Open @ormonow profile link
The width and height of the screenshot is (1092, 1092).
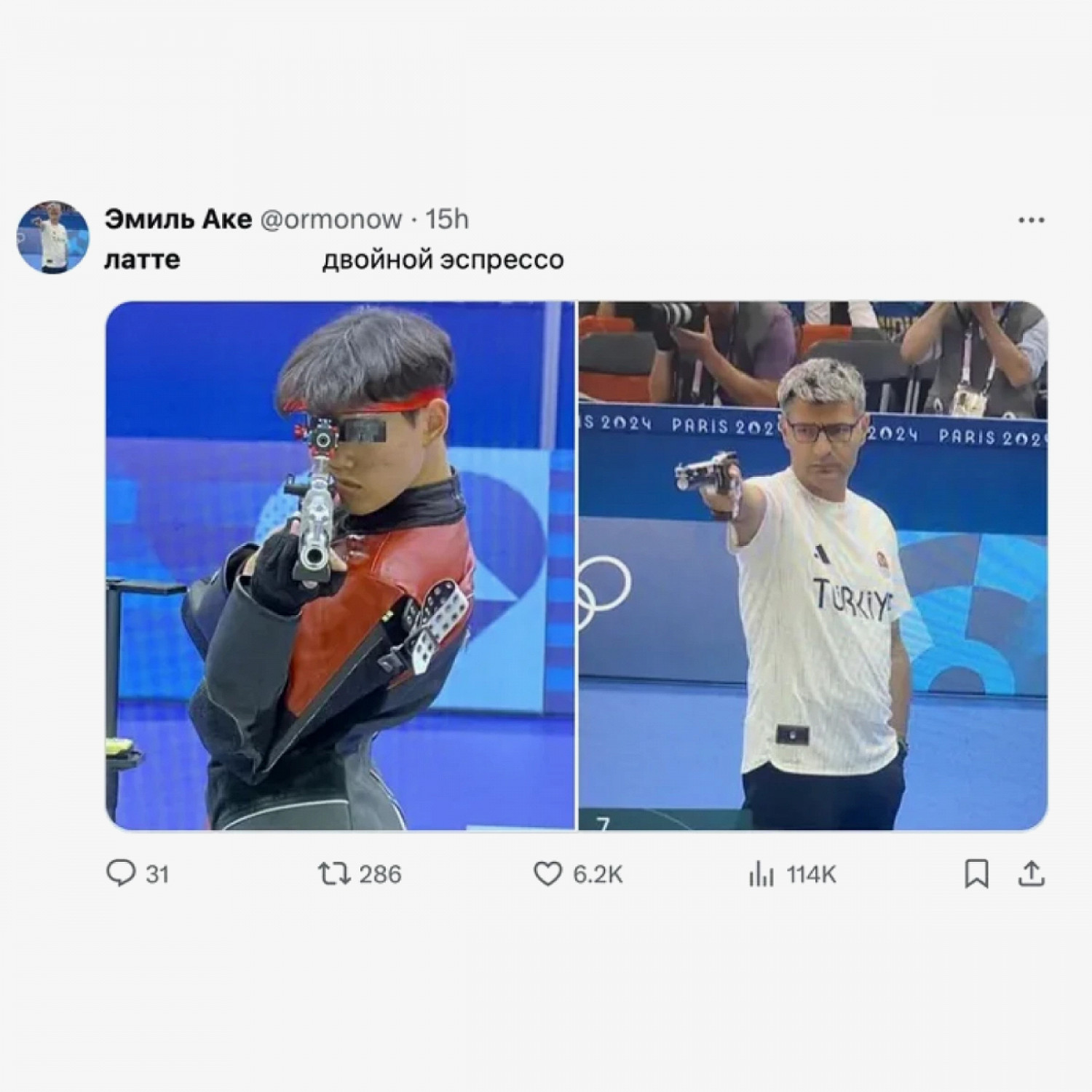pyautogui.click(x=331, y=219)
